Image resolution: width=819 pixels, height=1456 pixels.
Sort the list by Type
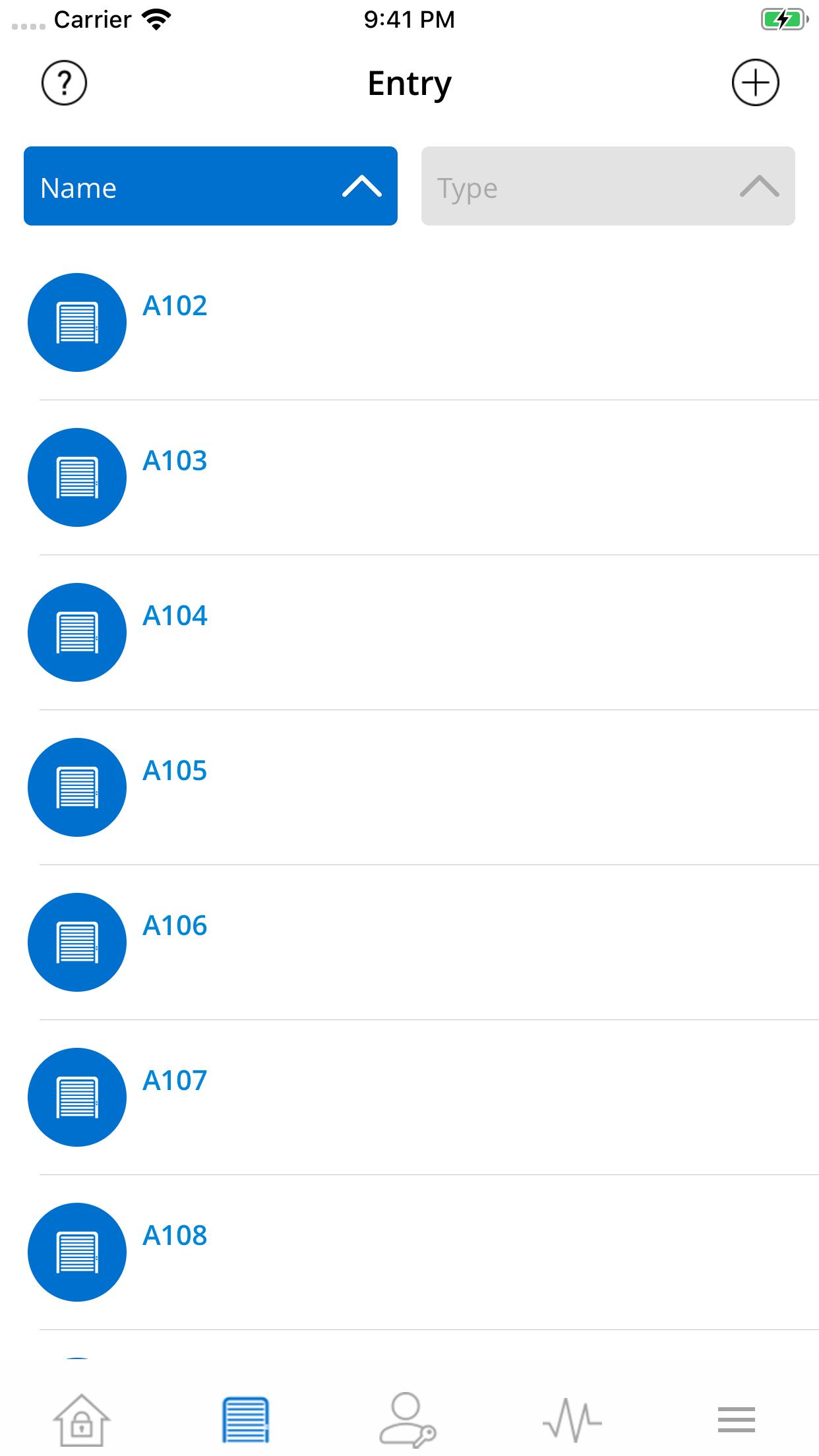point(607,187)
